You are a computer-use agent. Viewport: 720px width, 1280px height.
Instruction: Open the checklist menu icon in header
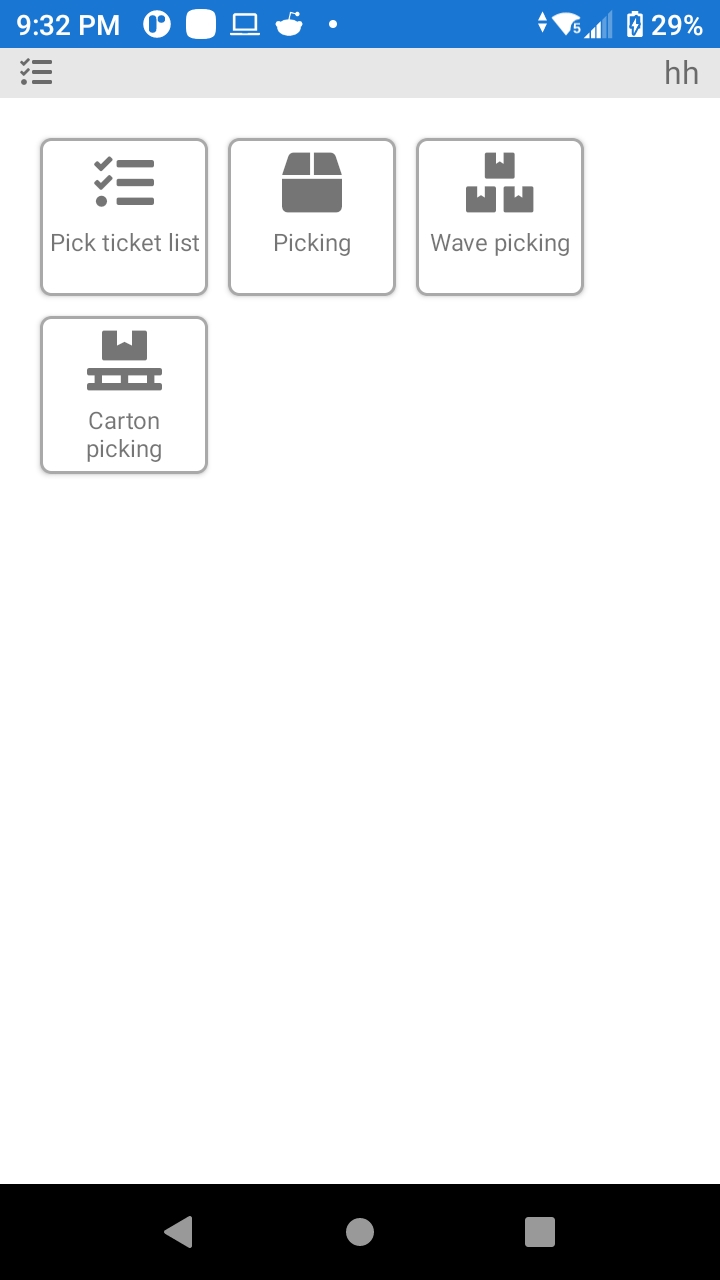coord(36,72)
